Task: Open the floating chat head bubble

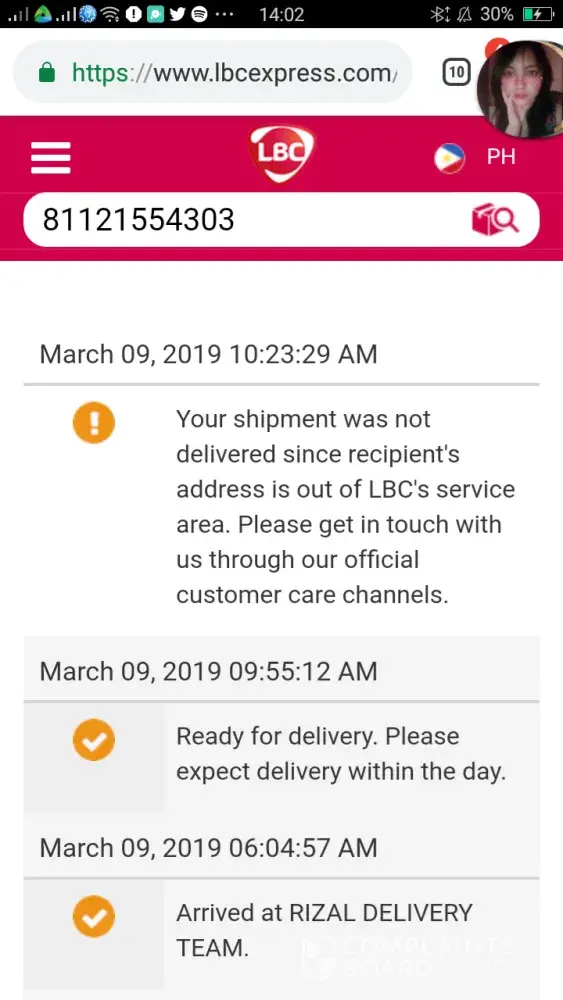Action: 522,89
